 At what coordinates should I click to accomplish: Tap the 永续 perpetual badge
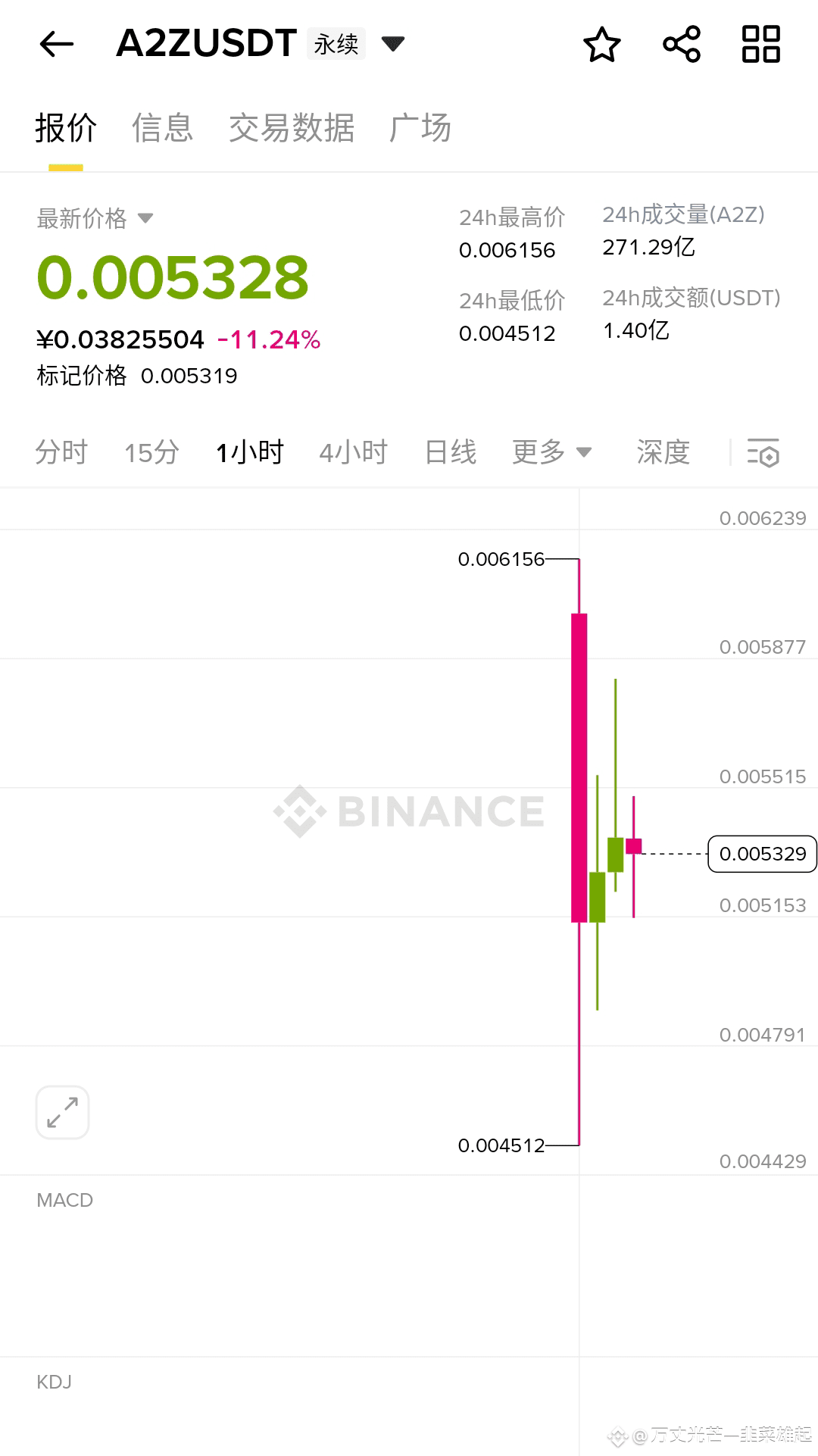(336, 44)
